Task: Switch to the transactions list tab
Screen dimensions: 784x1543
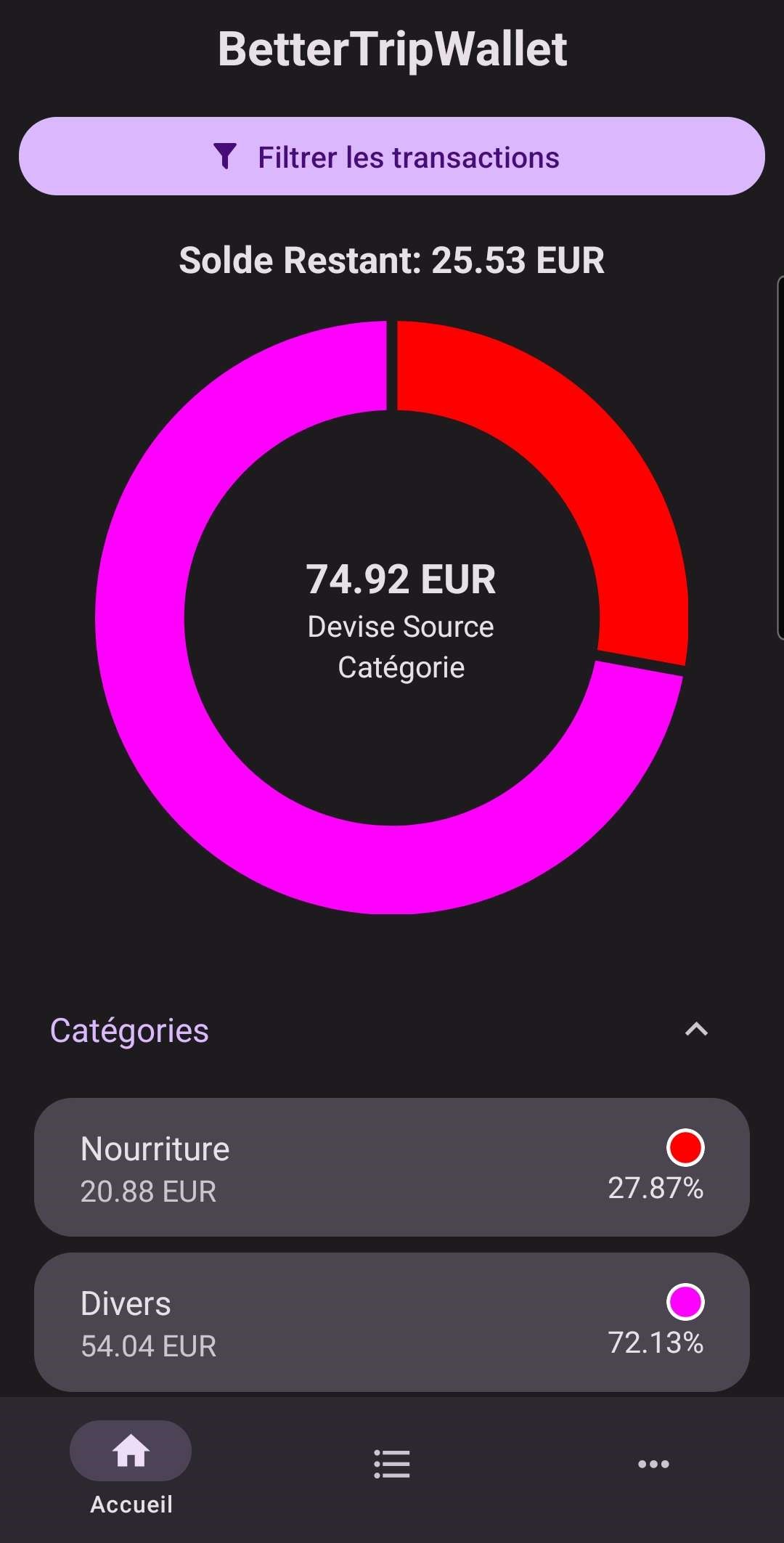Action: point(392,1464)
